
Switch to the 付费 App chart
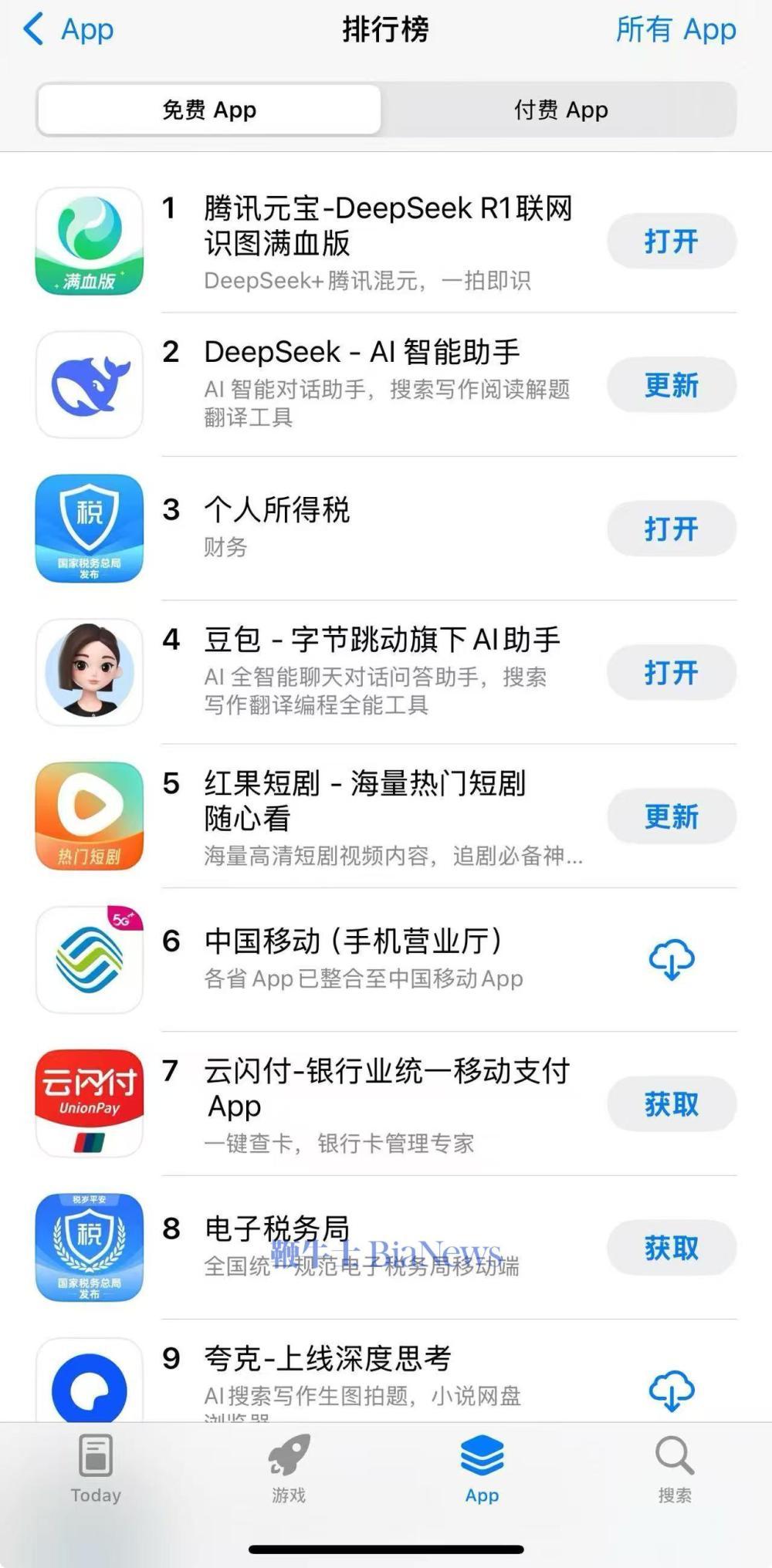(x=560, y=110)
